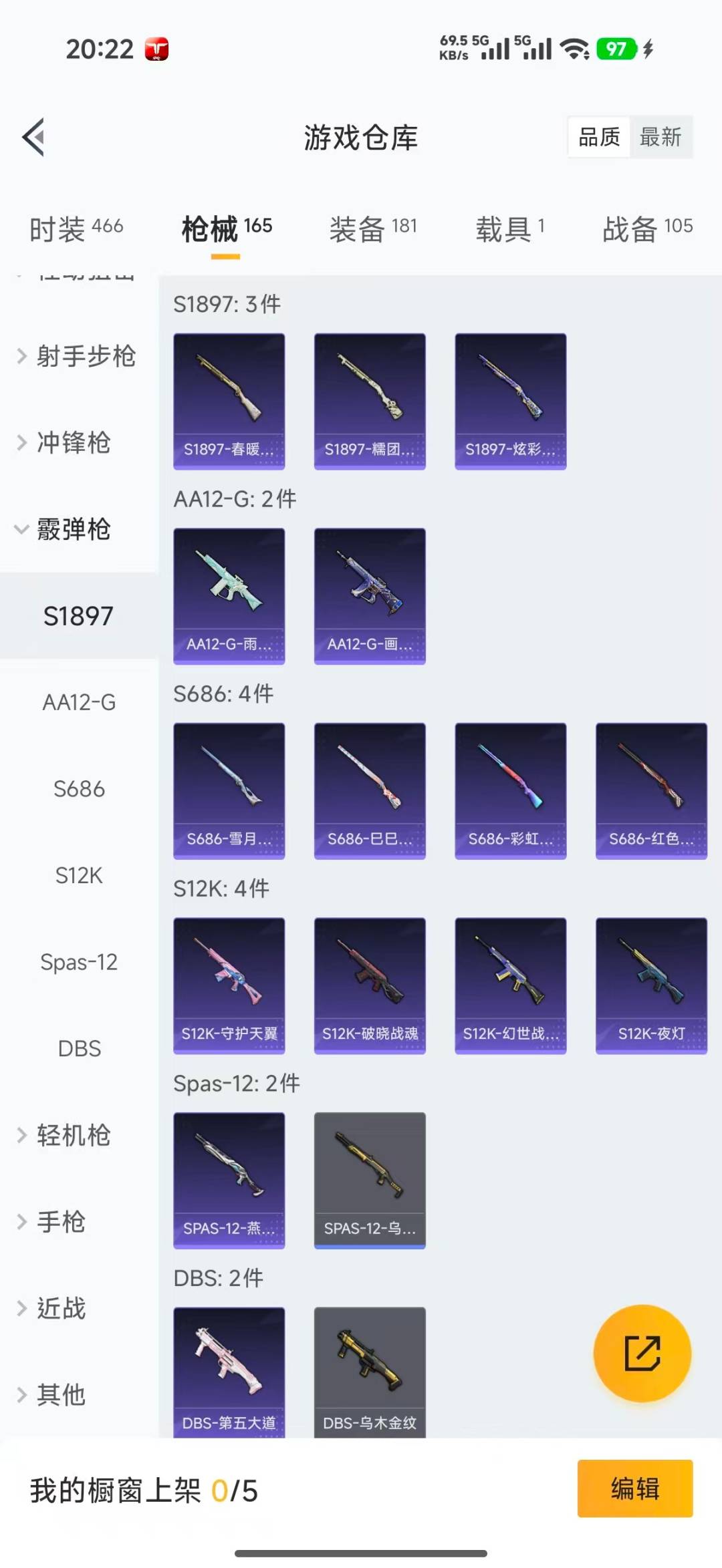Viewport: 722px width, 1568px height.
Task: Collapse the 霰弹枪 shotgun category
Action: tap(74, 529)
